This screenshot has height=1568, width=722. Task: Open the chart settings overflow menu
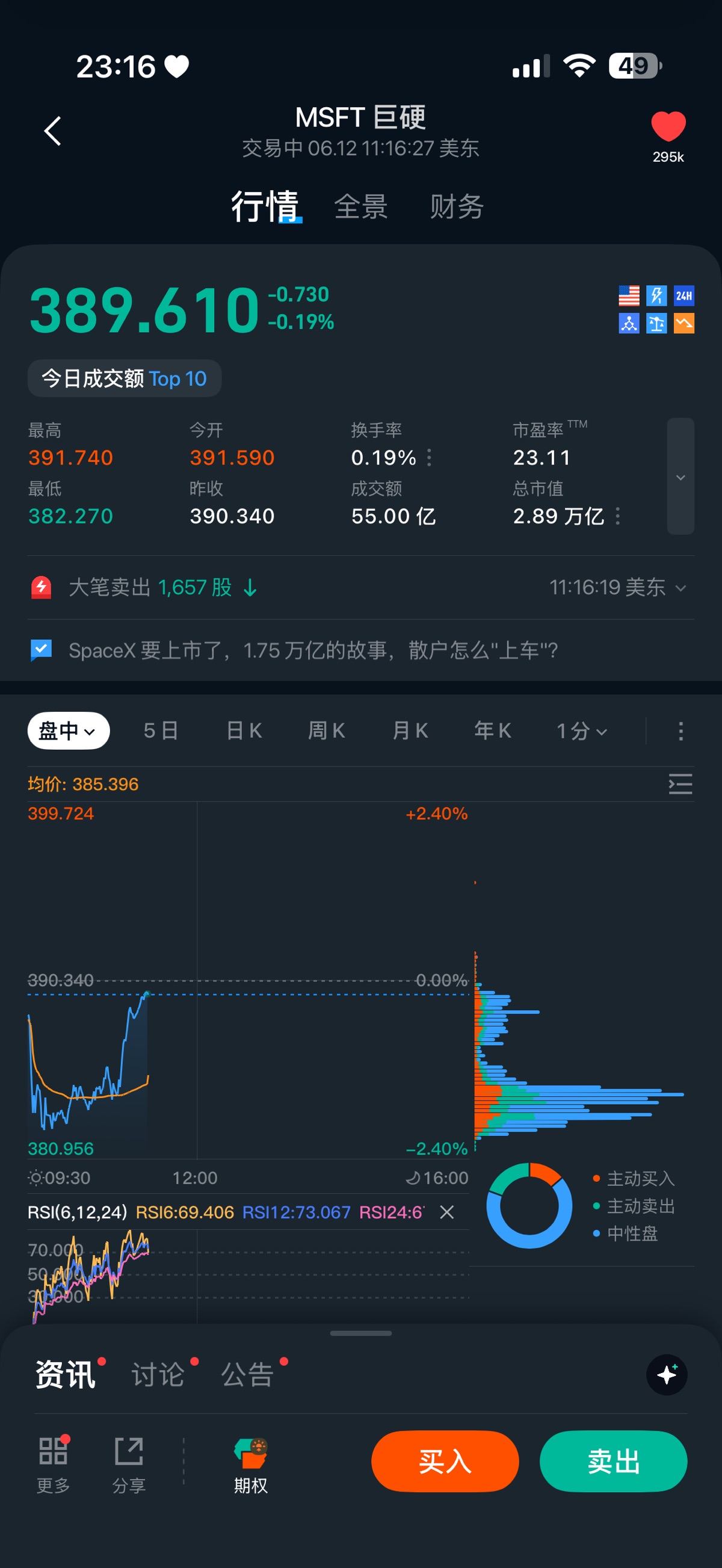[x=680, y=730]
